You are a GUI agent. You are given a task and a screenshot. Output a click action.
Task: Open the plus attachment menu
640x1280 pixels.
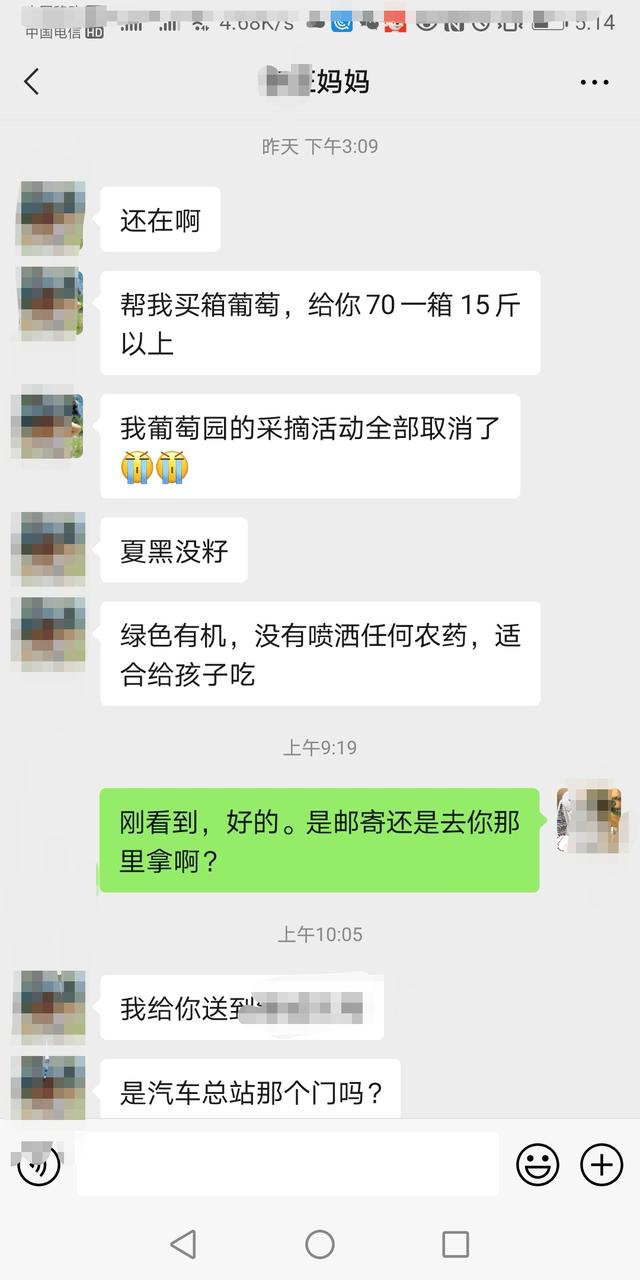tap(601, 1164)
